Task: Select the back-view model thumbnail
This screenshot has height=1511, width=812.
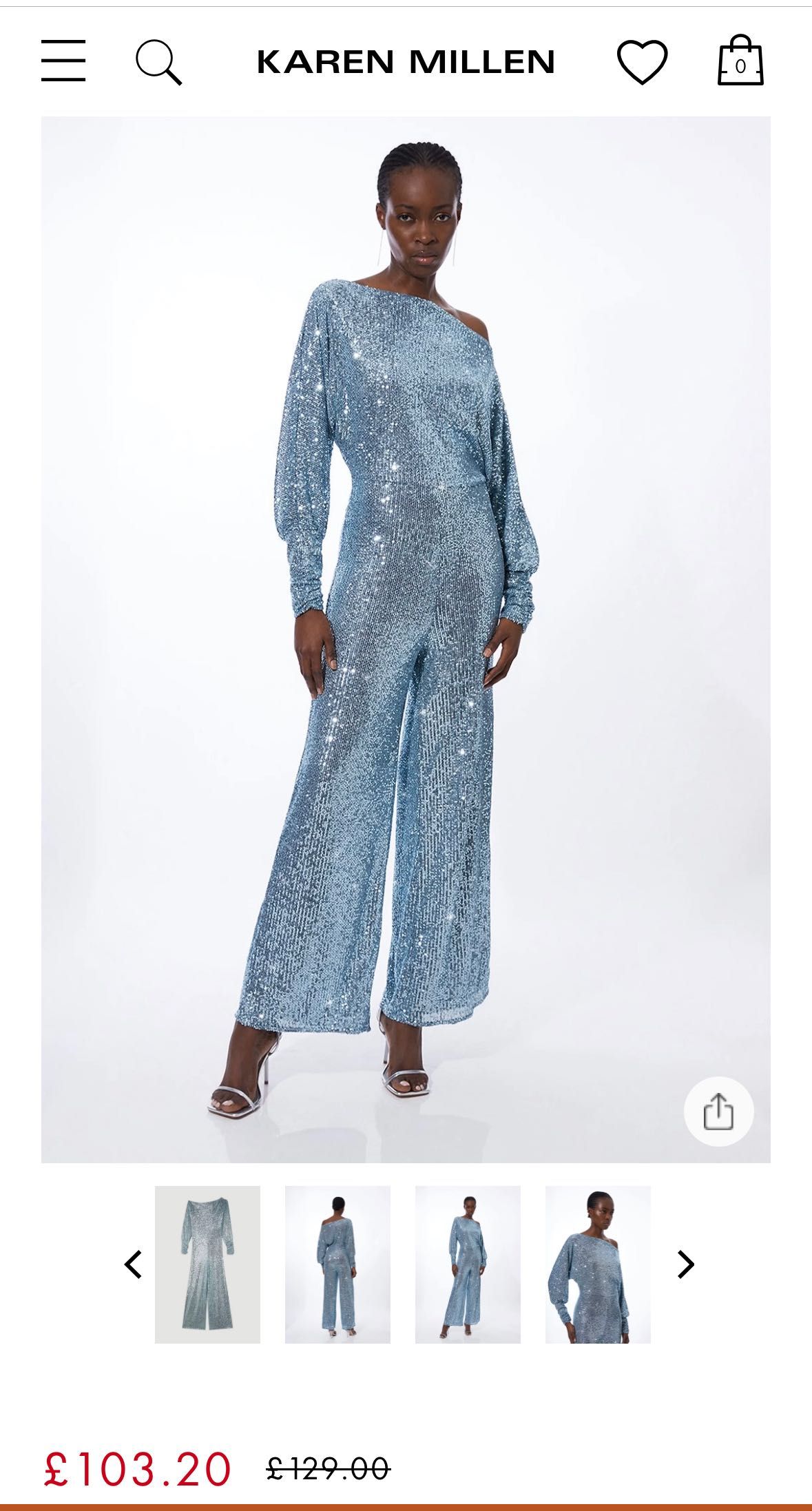Action: 337,1264
